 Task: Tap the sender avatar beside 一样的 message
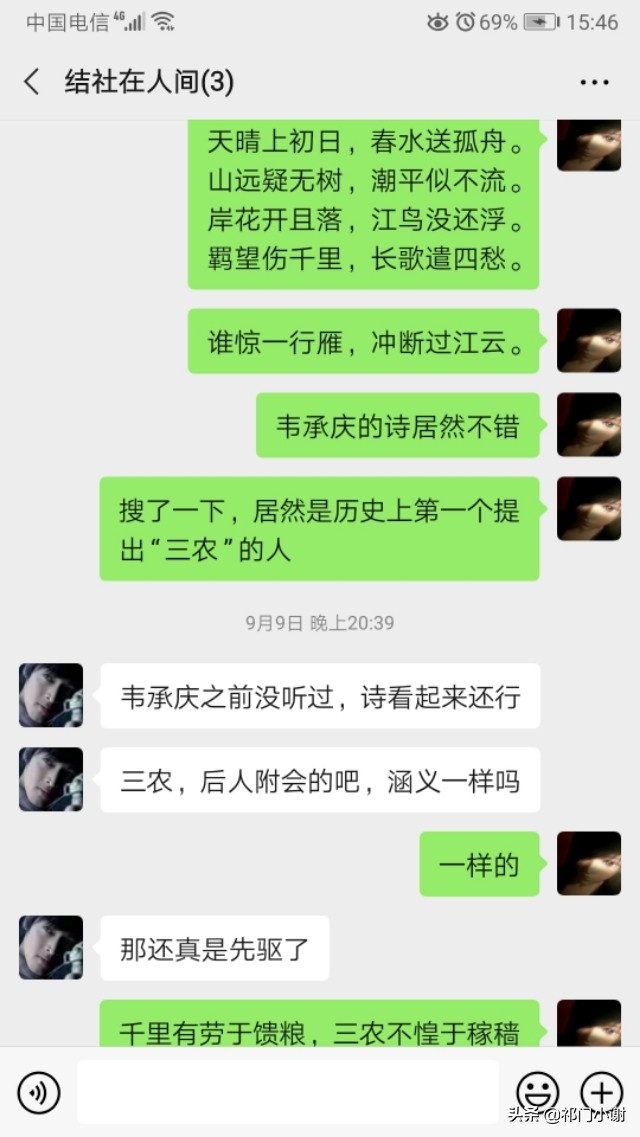point(588,863)
